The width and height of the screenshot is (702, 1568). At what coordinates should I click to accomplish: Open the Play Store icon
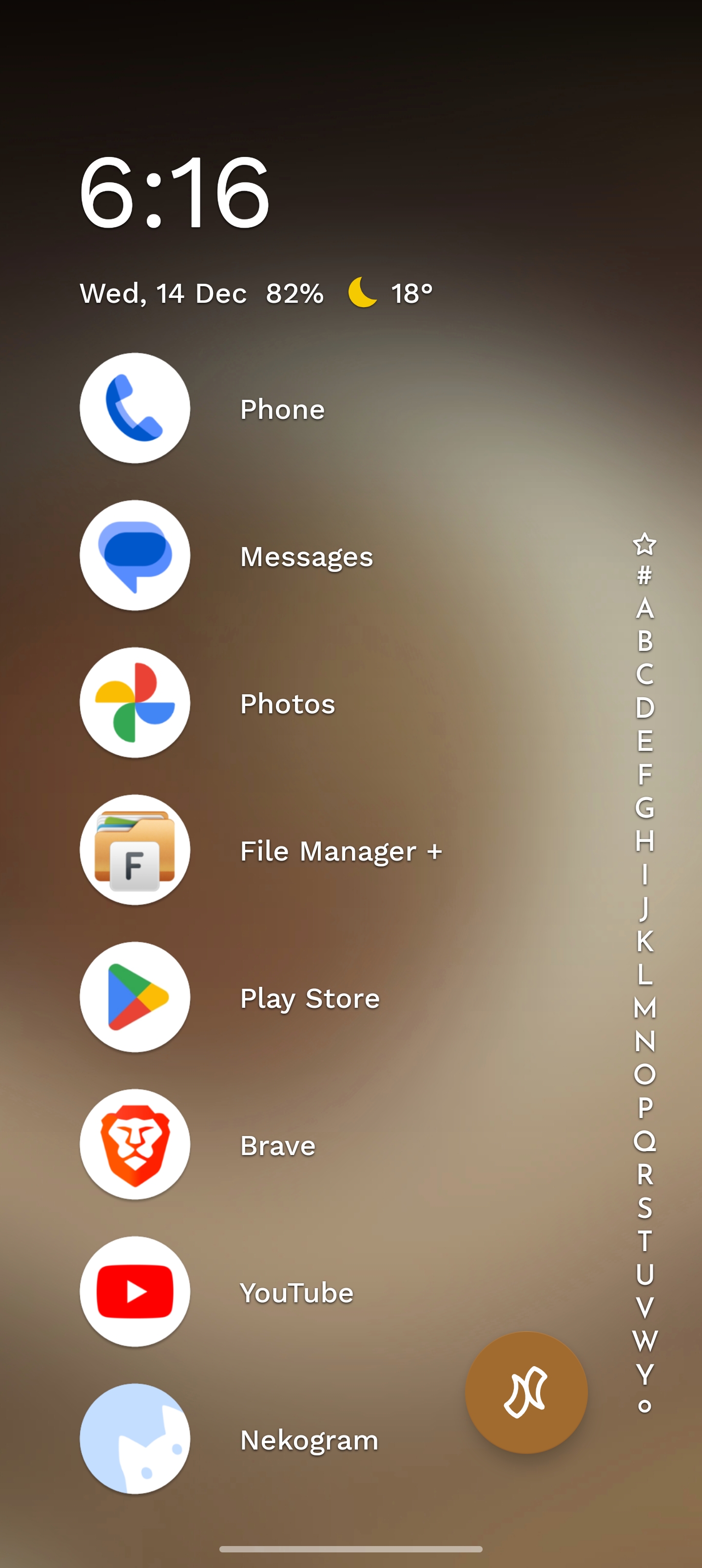point(135,997)
